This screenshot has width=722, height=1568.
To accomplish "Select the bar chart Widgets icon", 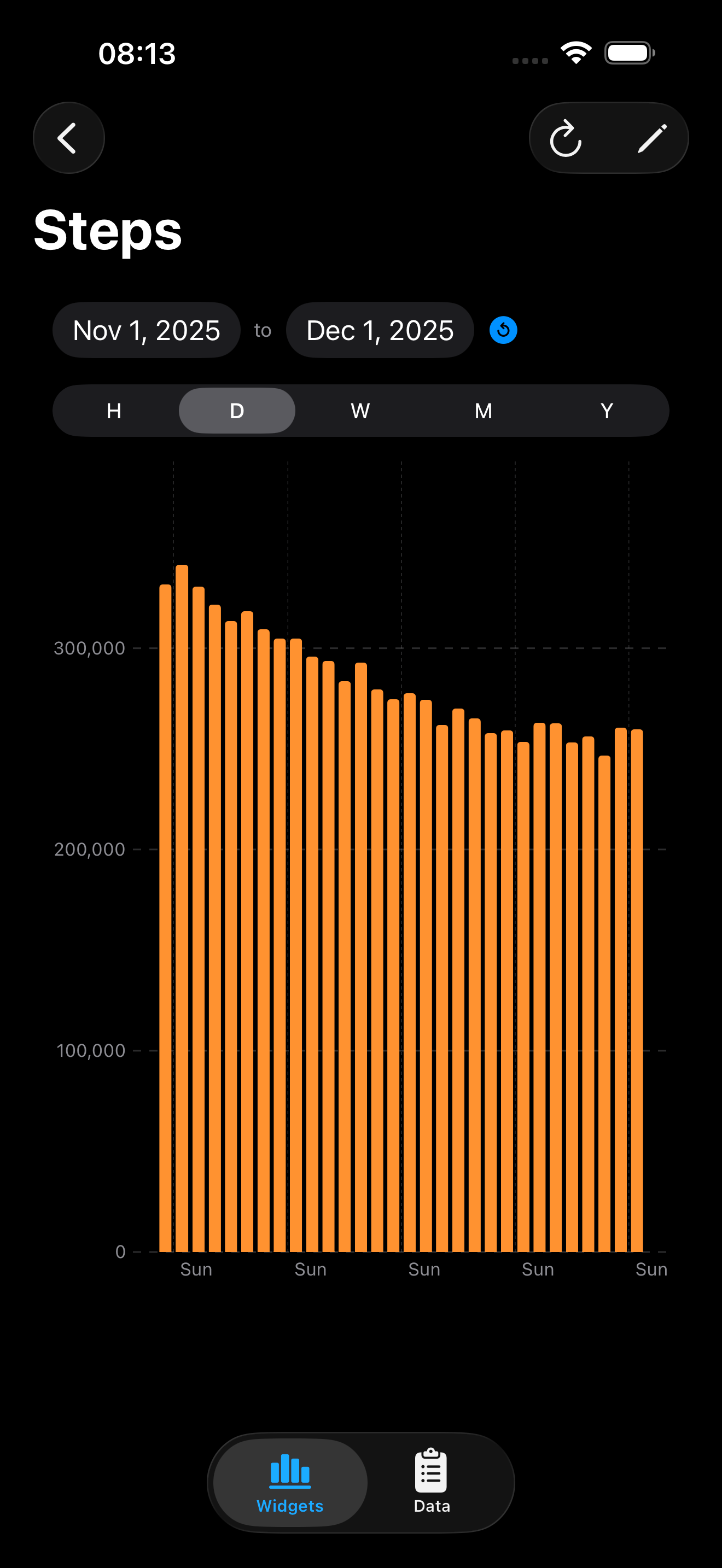I will click(289, 1472).
